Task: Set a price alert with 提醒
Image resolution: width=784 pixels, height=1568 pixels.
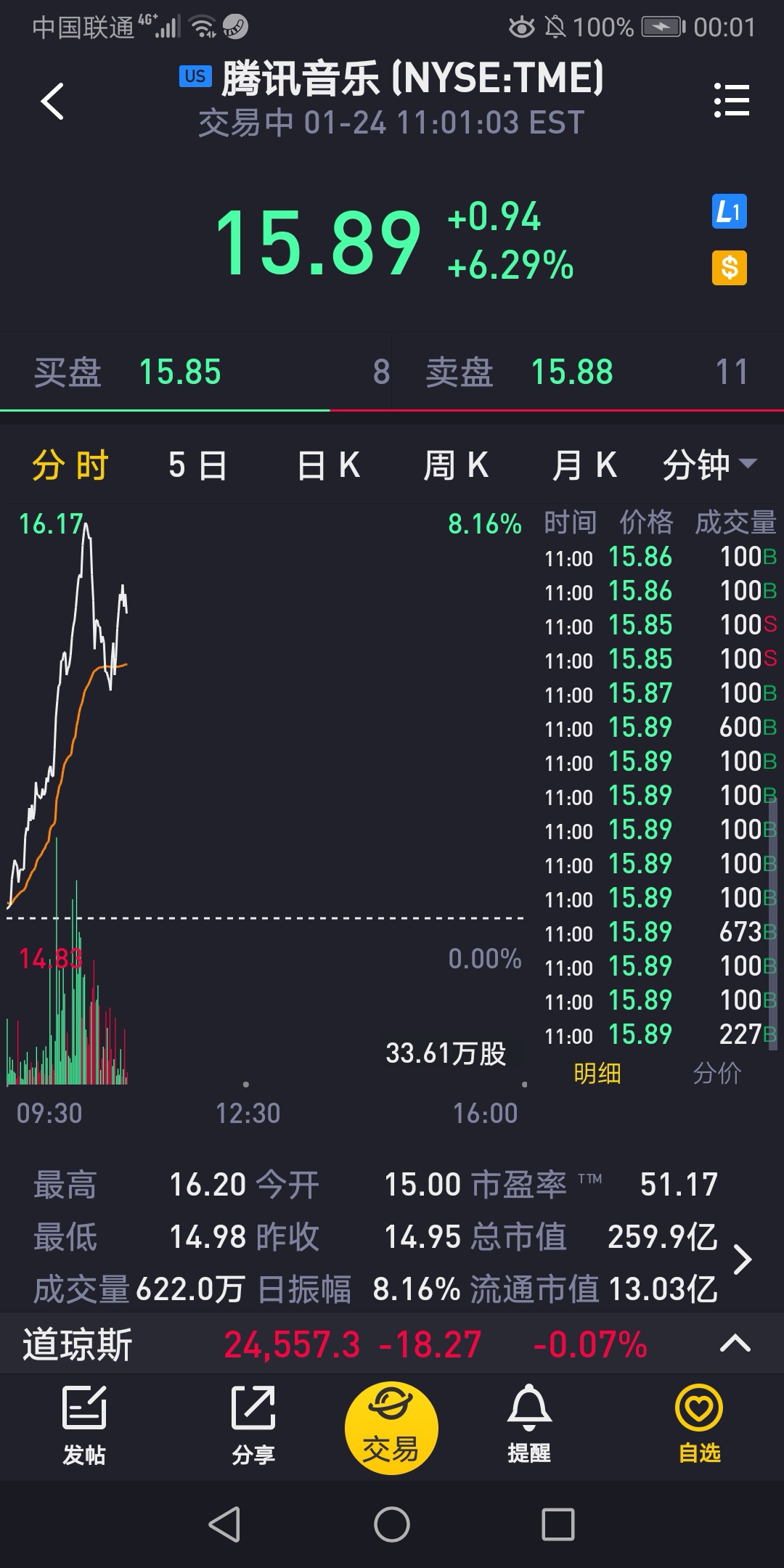Action: (529, 1424)
